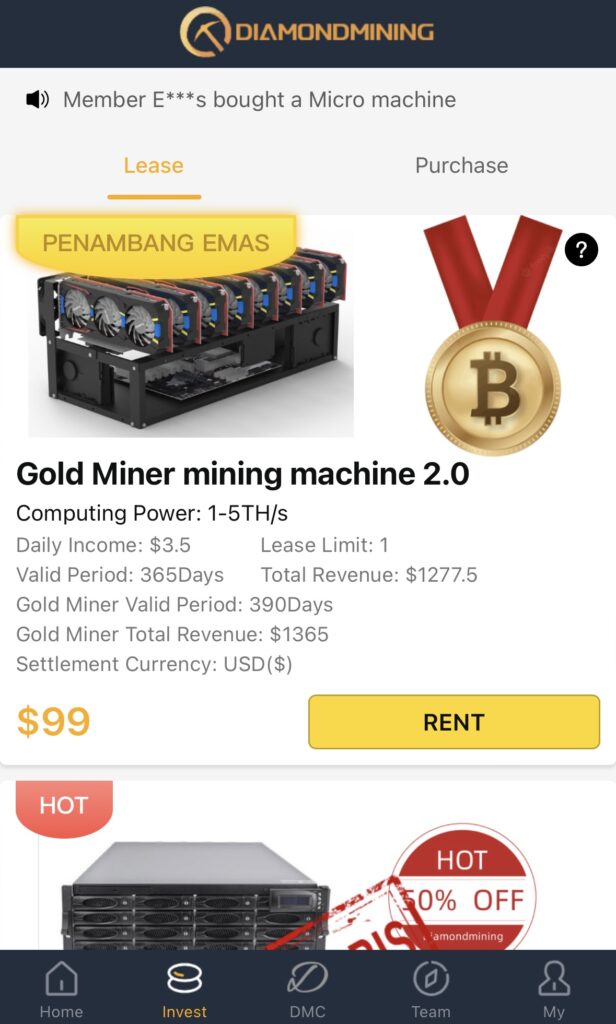Rent the Gold Miner mining machine 2.0
Viewport: 616px width, 1024px height.
click(x=453, y=722)
